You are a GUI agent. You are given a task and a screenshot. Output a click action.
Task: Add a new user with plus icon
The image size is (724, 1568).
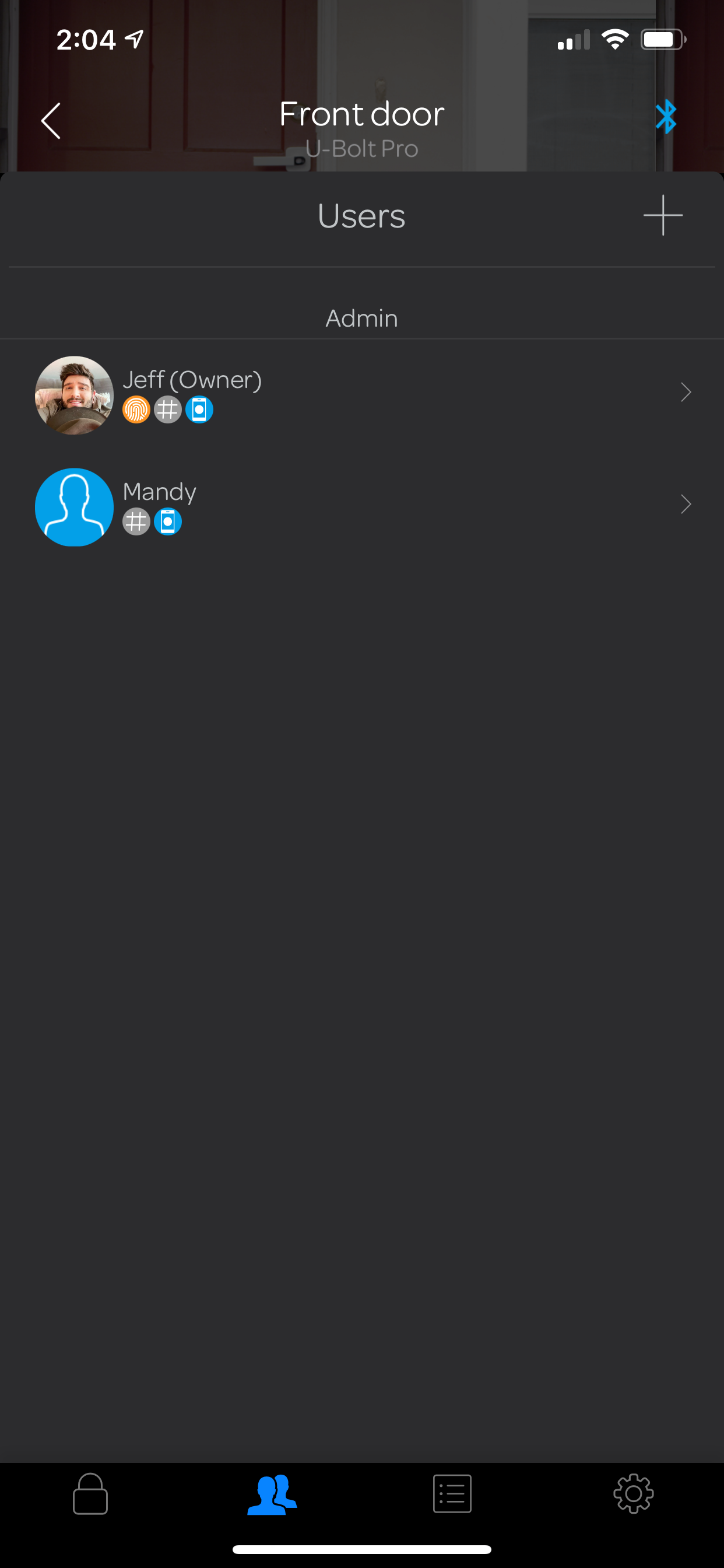coord(663,215)
